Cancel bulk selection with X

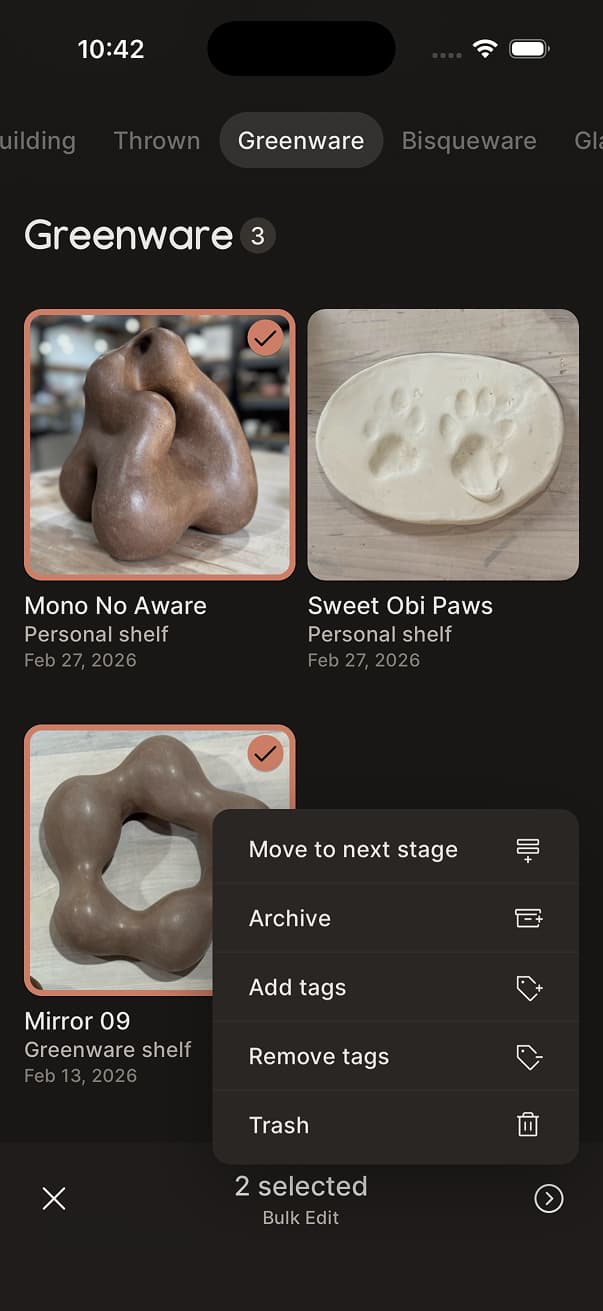pos(54,1198)
